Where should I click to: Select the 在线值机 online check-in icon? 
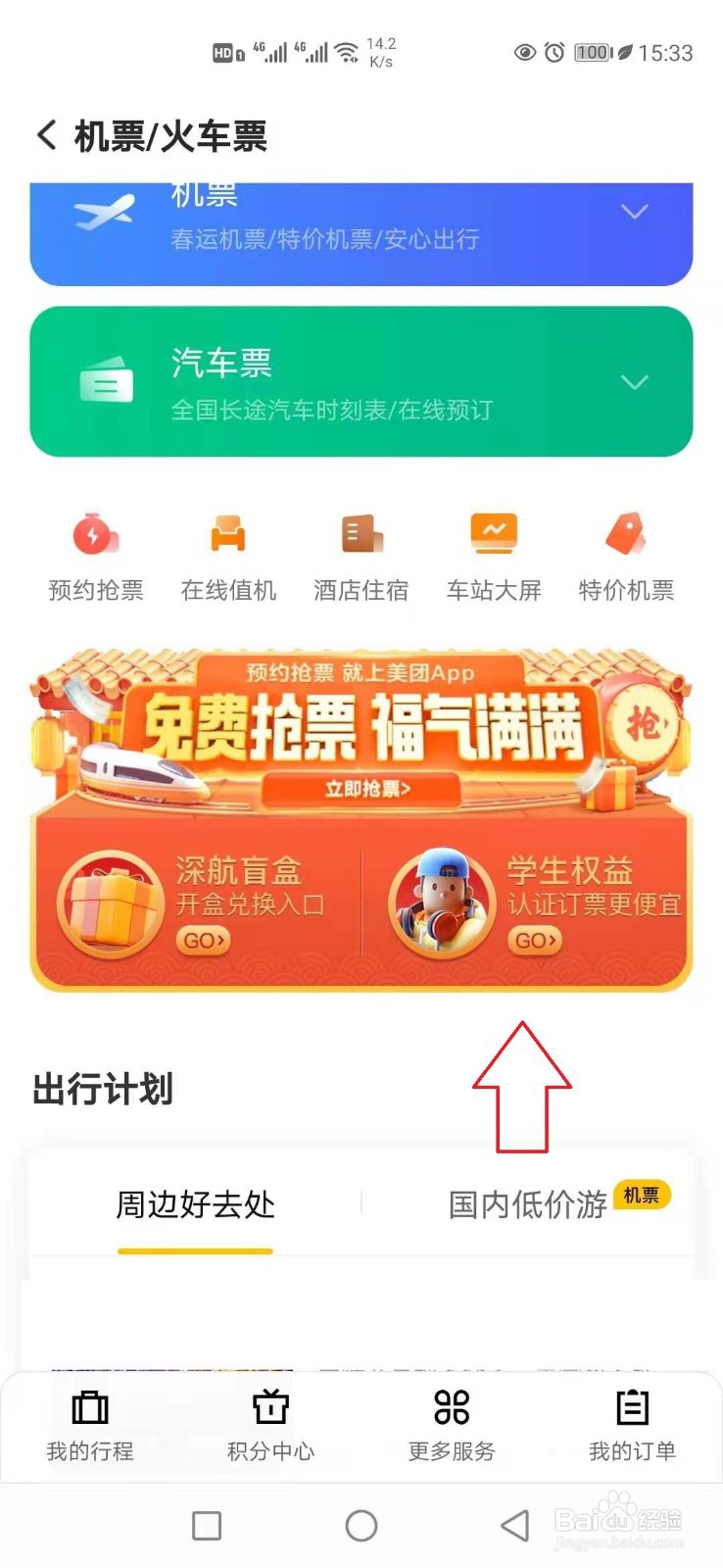227,554
